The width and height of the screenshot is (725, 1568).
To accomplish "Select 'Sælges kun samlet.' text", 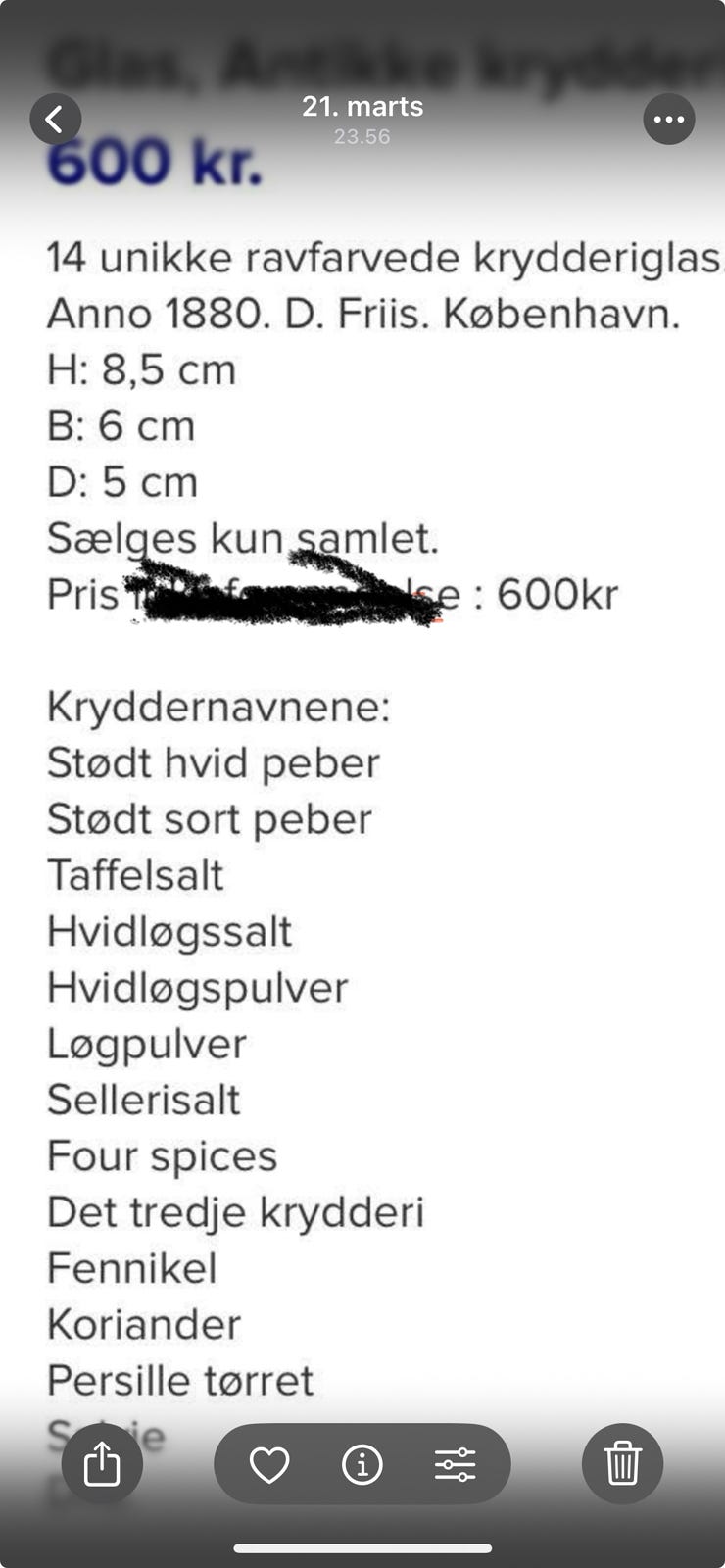I will point(244,538).
